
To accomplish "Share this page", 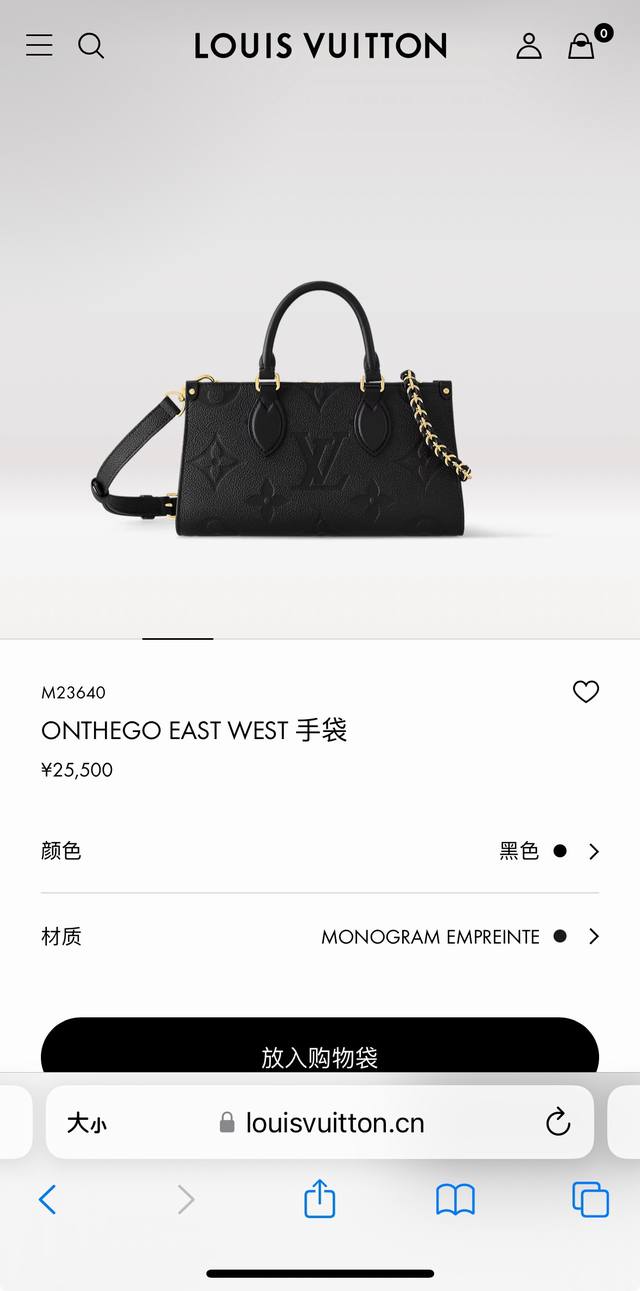I will [x=319, y=1199].
